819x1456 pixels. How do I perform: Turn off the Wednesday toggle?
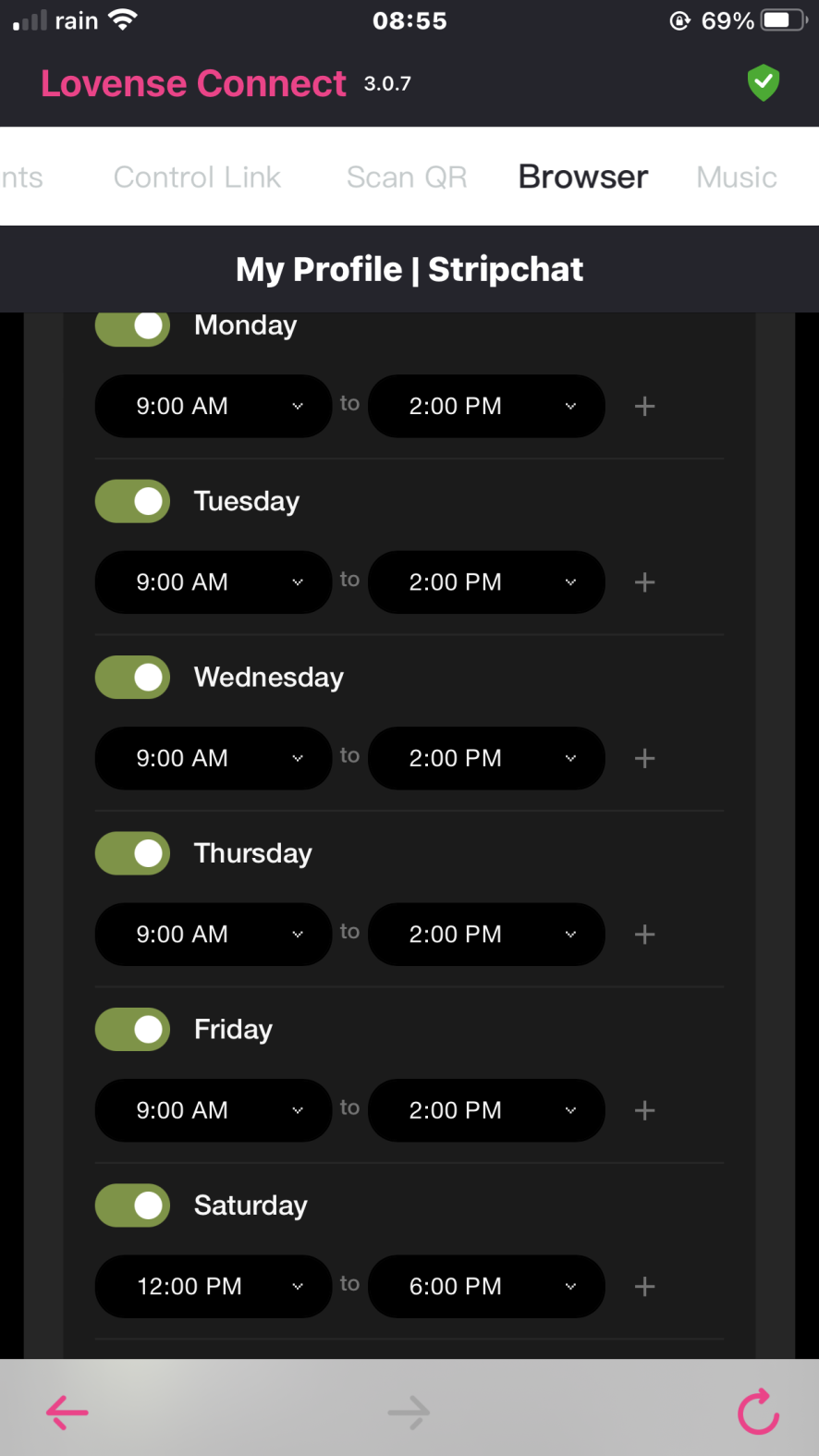(x=132, y=678)
